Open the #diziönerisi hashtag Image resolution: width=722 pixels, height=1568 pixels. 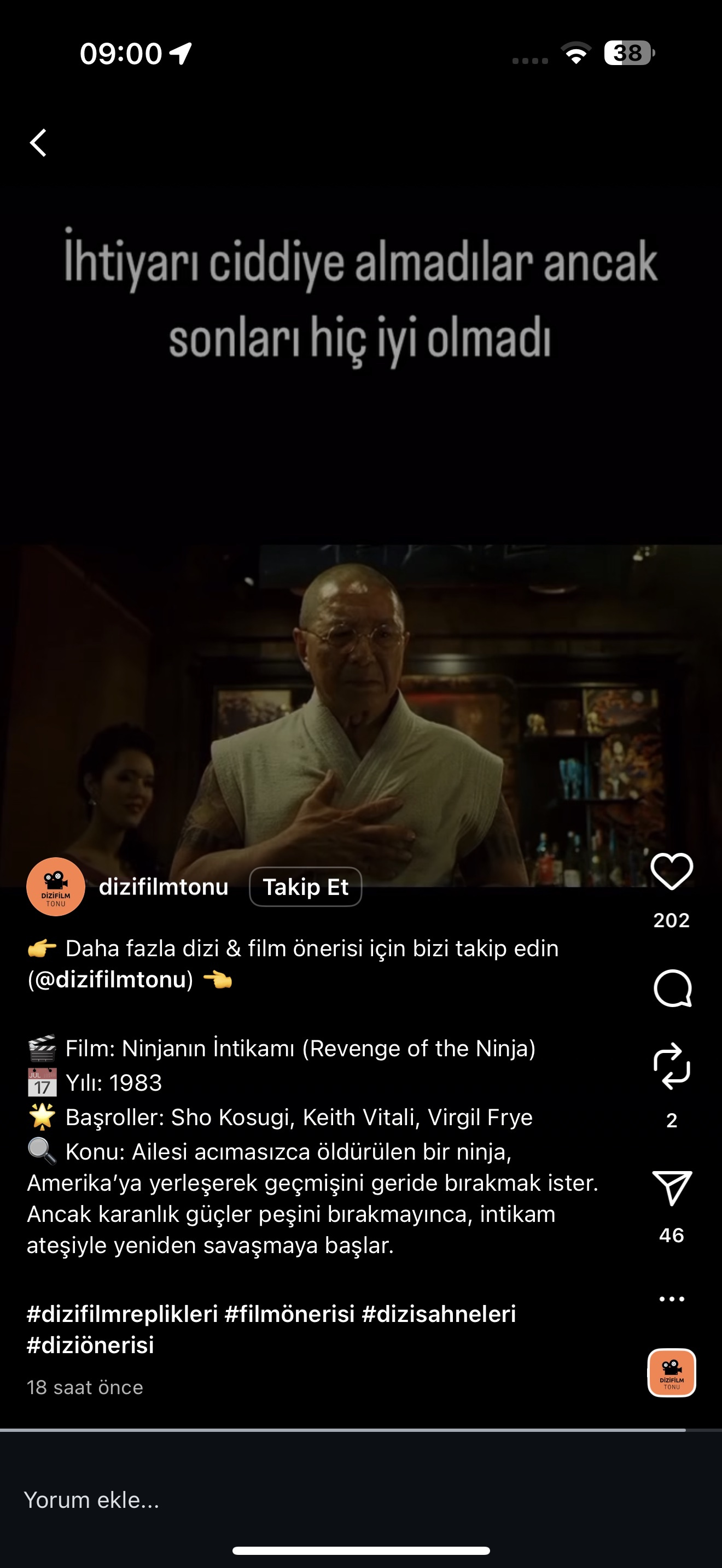[91, 1345]
